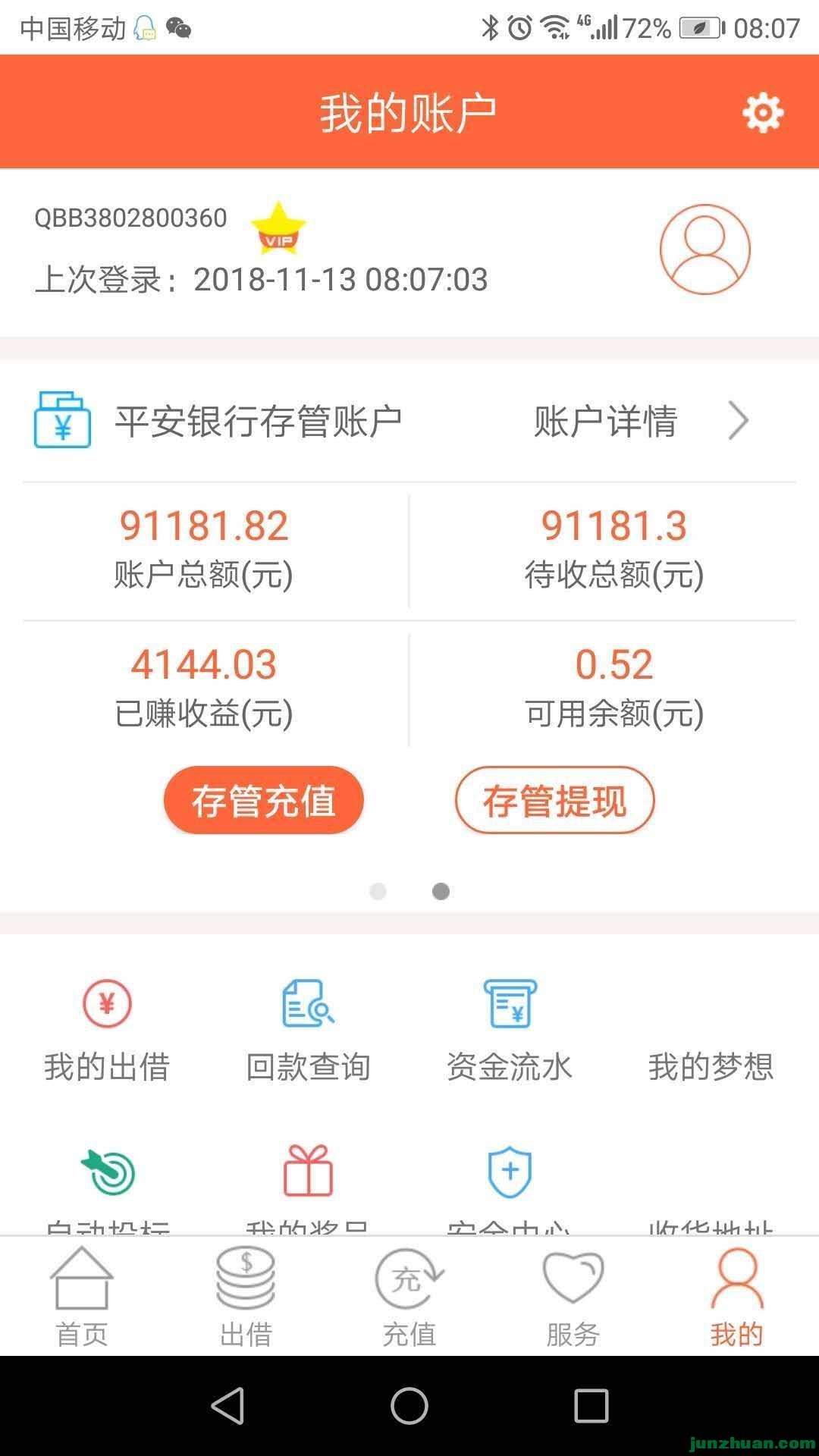Tap the 存管充值 button

pos(264,801)
